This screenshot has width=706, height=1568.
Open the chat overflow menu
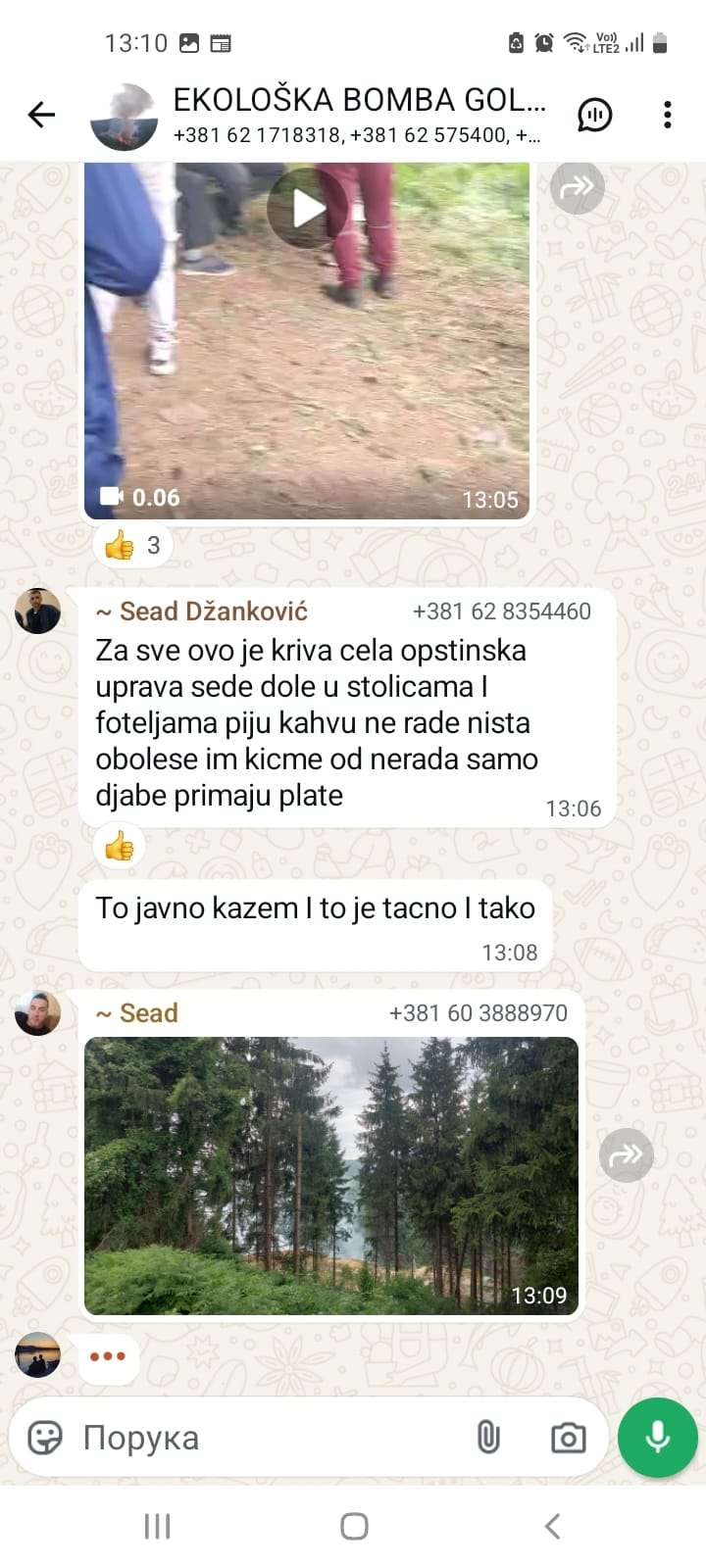667,115
